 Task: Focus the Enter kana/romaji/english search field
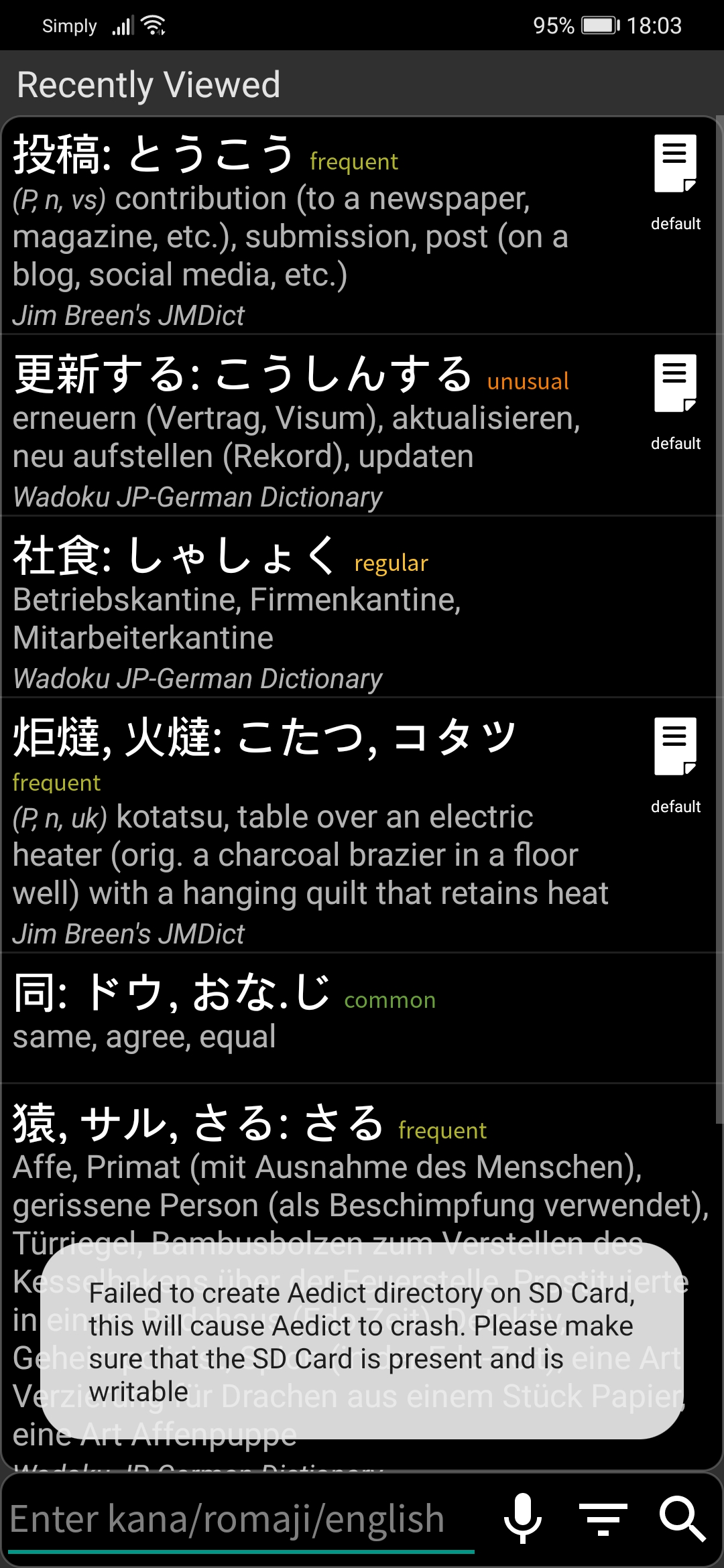[x=241, y=1520]
